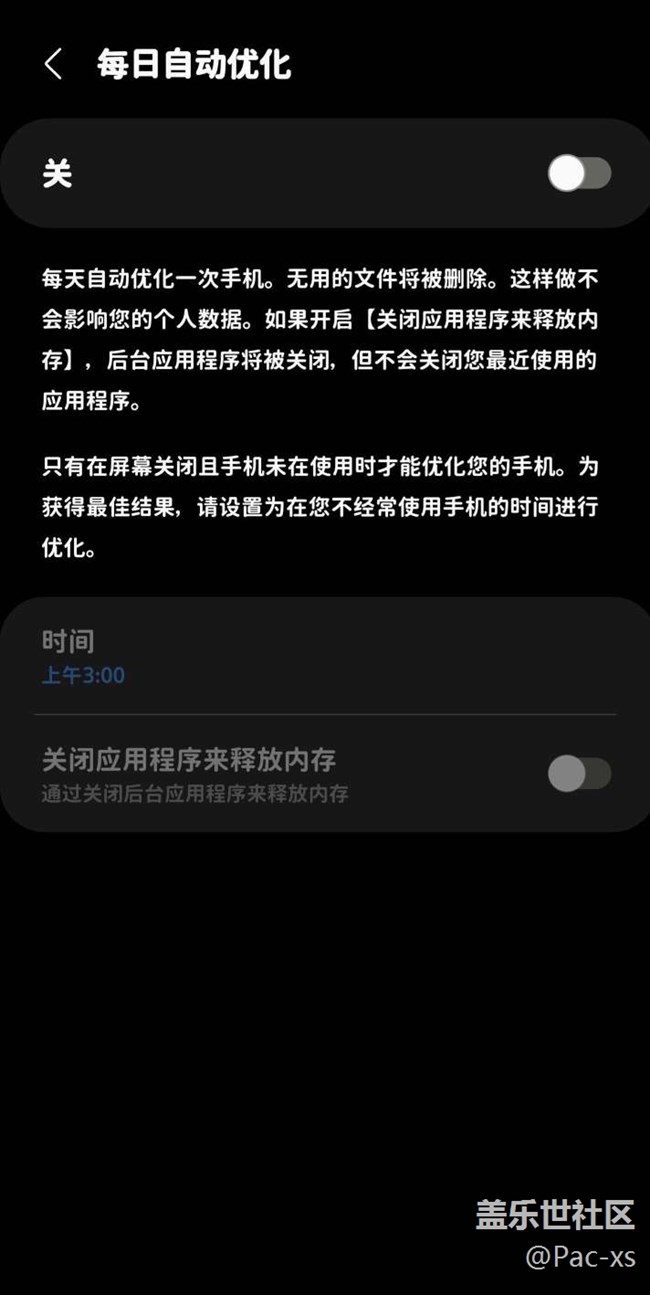This screenshot has height=1295, width=650.
Task: Go back from 每日自动优化 screen
Action: (x=53, y=65)
